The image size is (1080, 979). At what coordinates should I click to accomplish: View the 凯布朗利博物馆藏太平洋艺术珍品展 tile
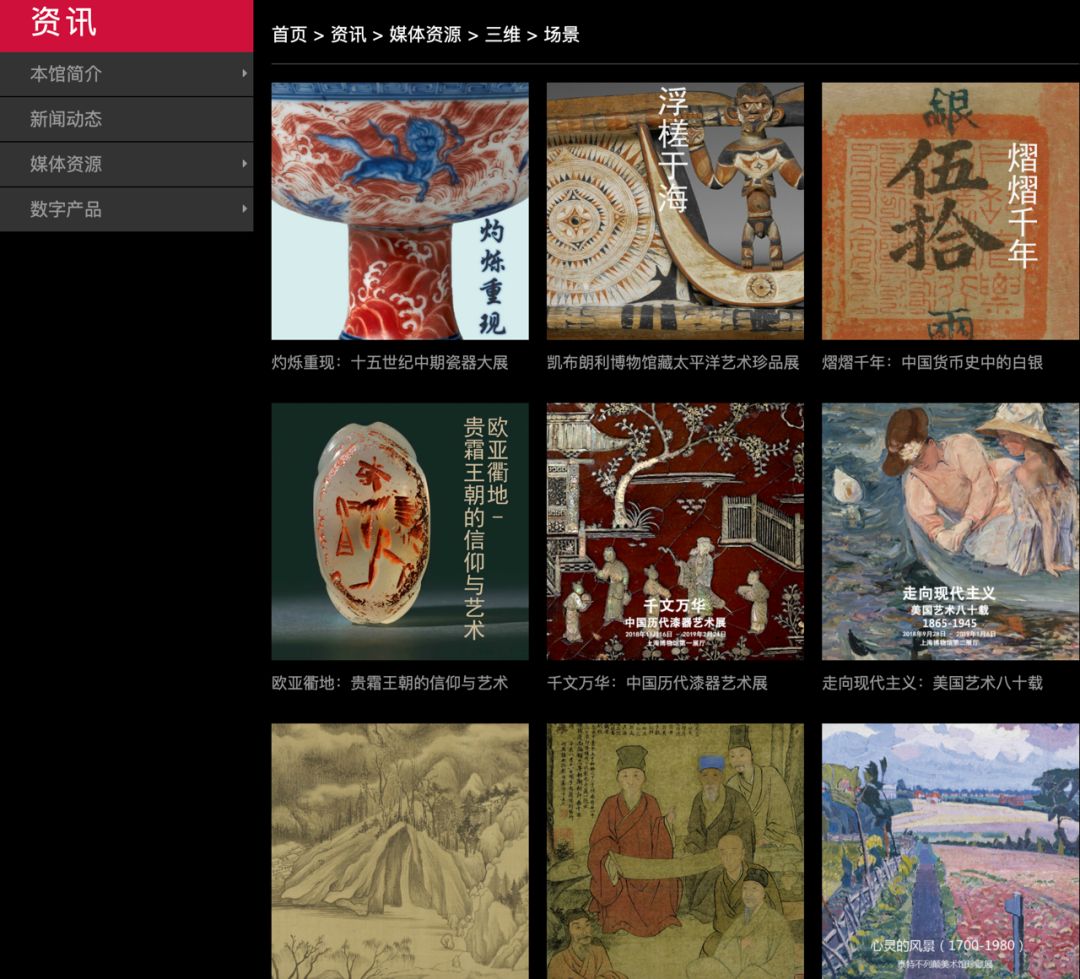point(675,211)
